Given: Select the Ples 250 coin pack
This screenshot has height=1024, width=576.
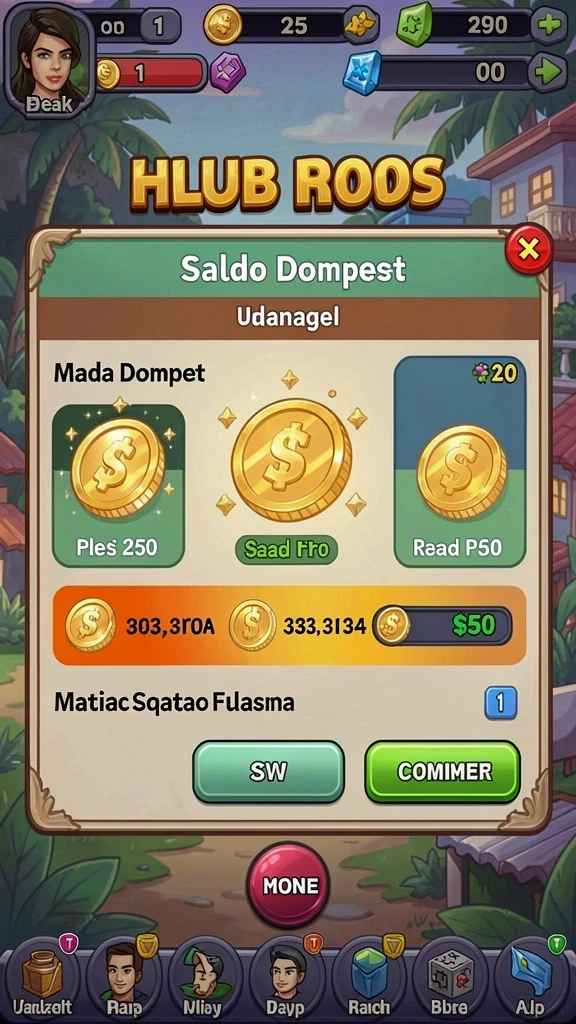Looking at the screenshot, I should [x=118, y=485].
